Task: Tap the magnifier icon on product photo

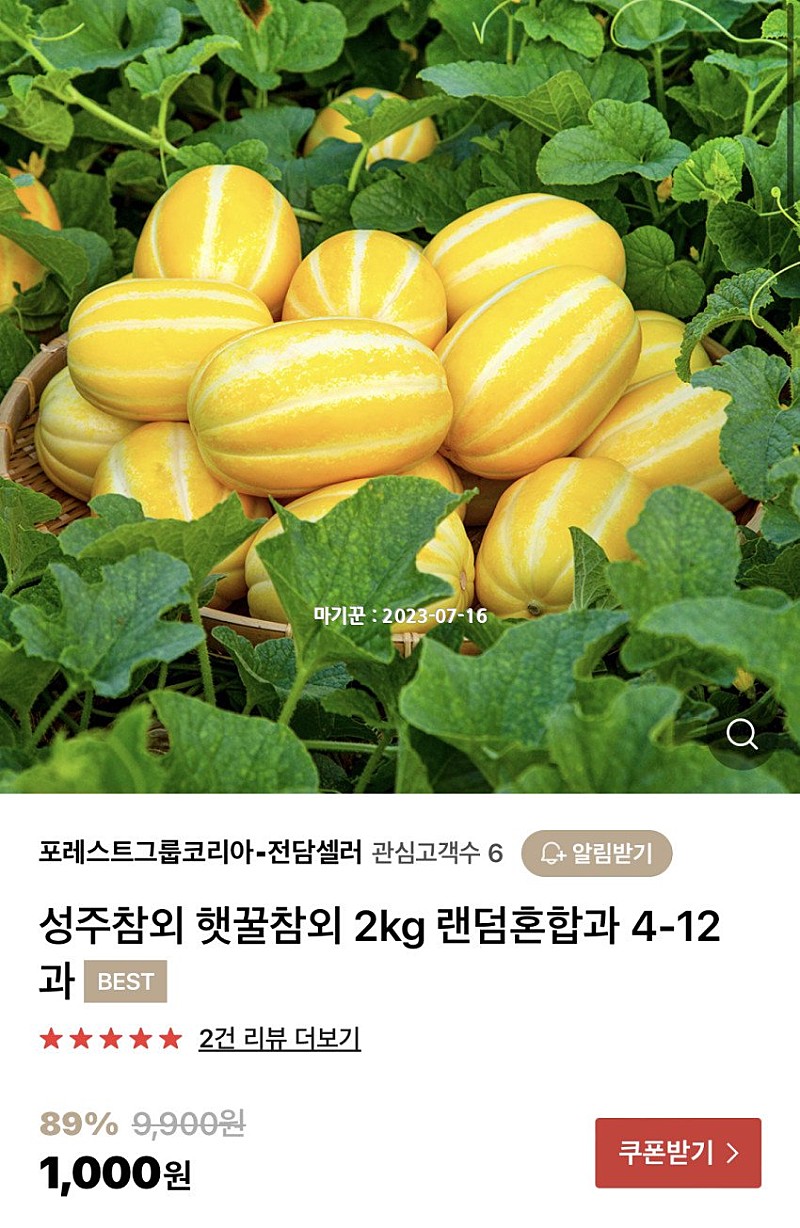Action: 742,735
